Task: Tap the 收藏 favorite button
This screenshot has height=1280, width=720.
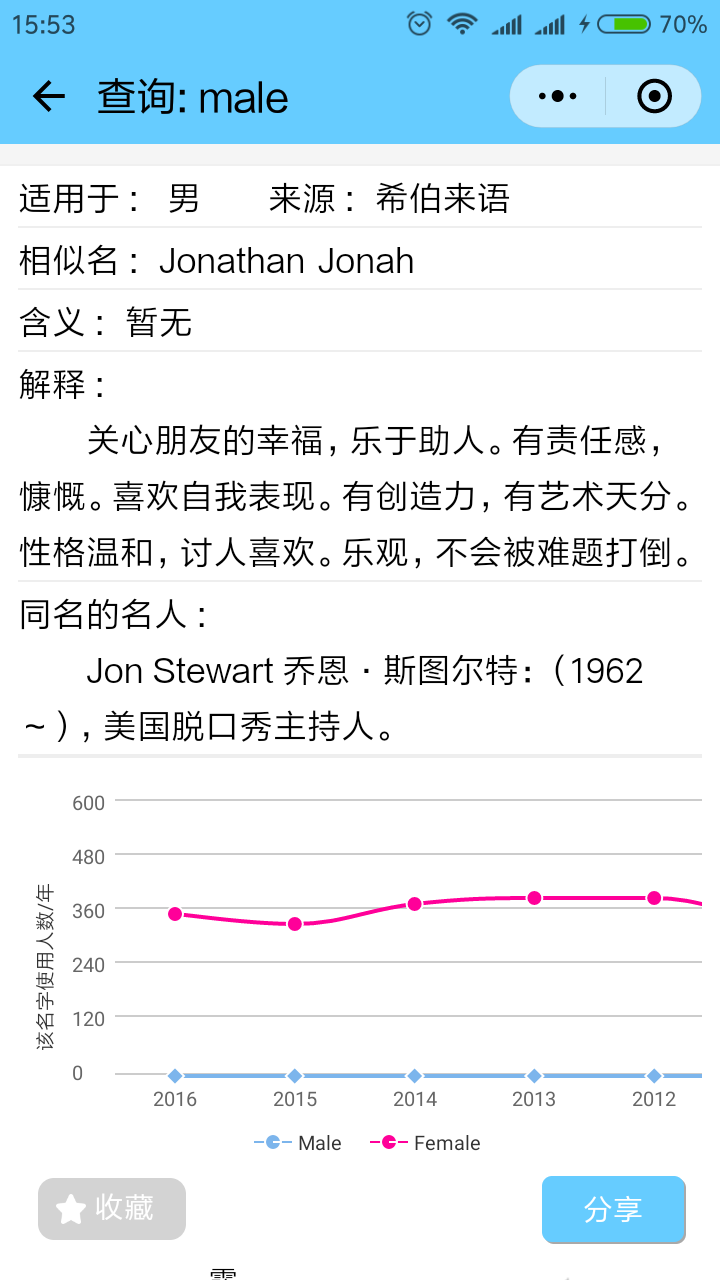Action: [x=112, y=1209]
